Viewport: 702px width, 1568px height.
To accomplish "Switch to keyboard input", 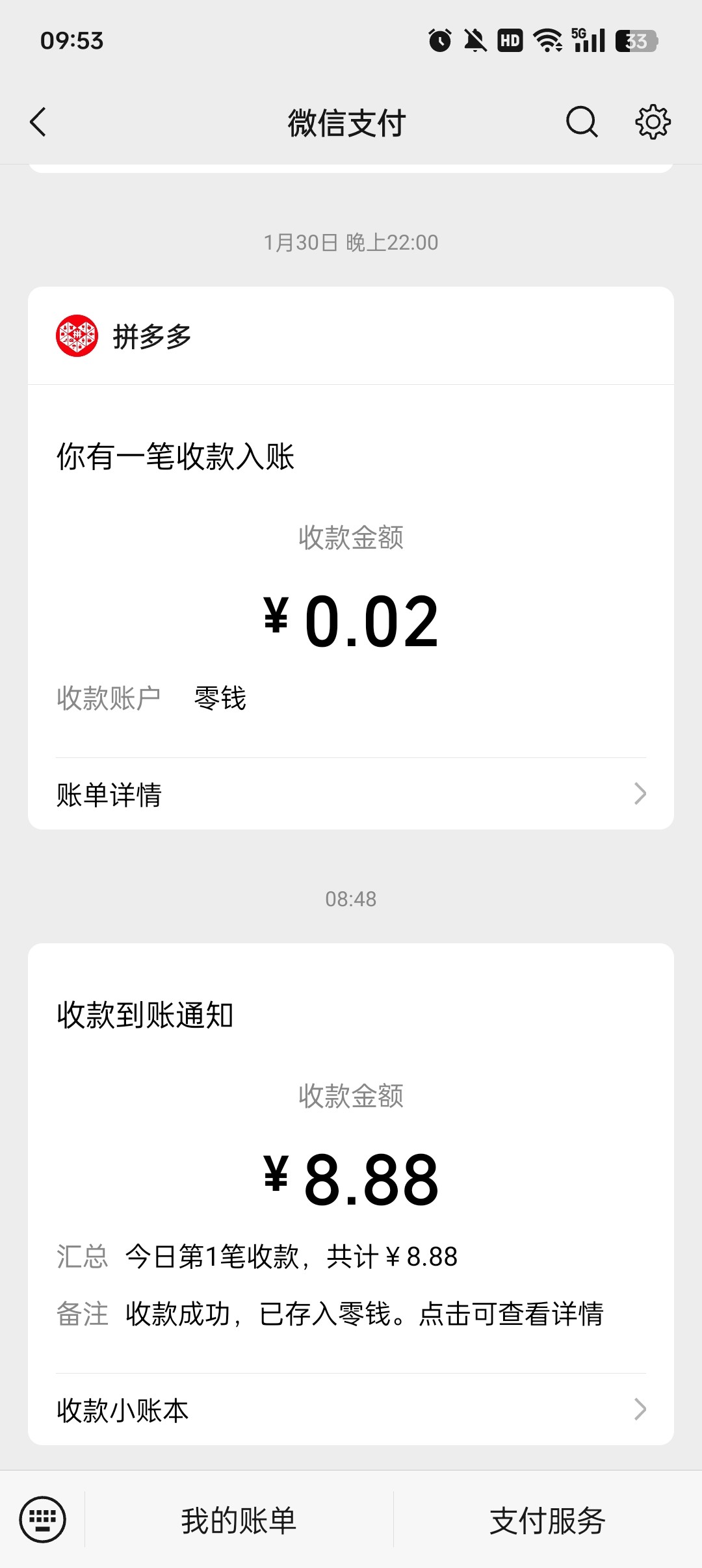I will [43, 1519].
